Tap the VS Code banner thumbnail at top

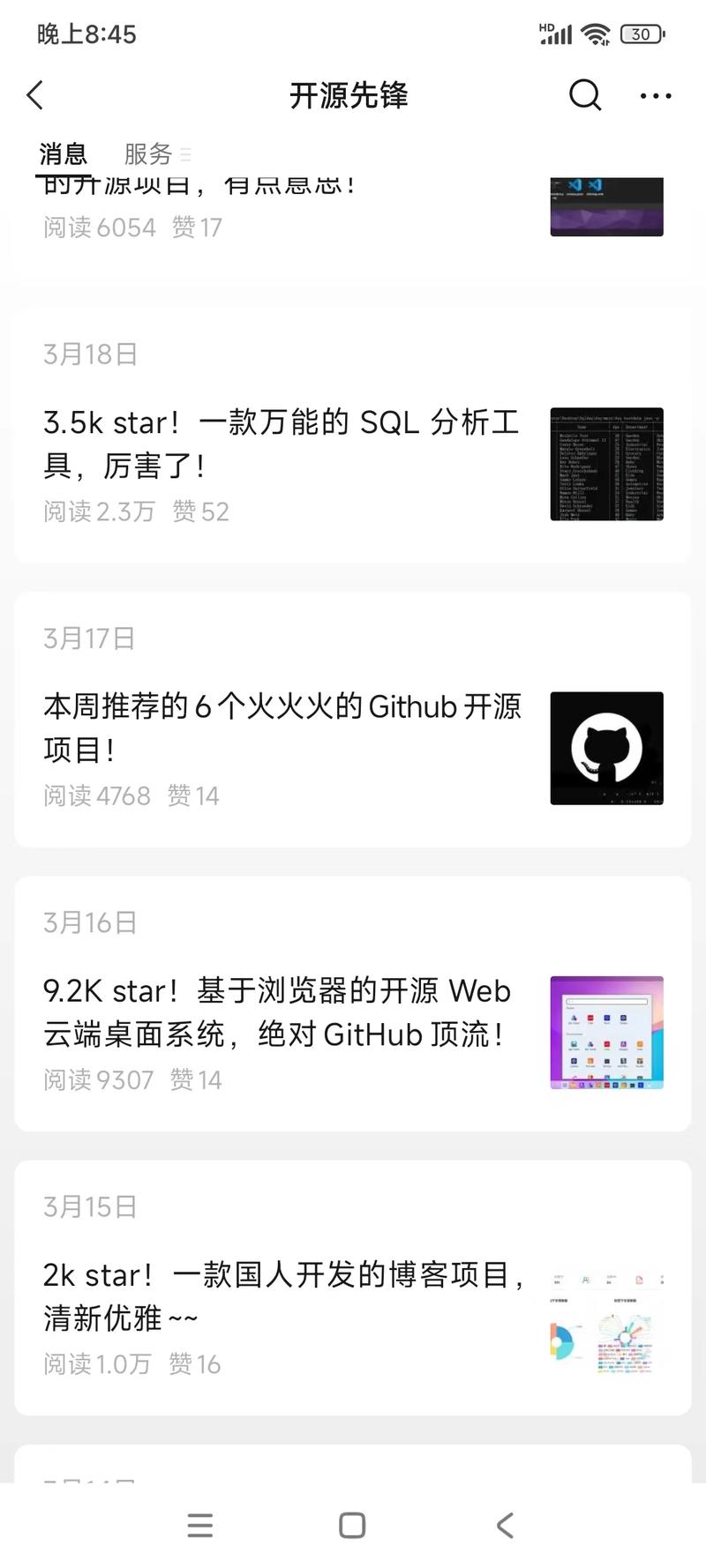click(606, 205)
